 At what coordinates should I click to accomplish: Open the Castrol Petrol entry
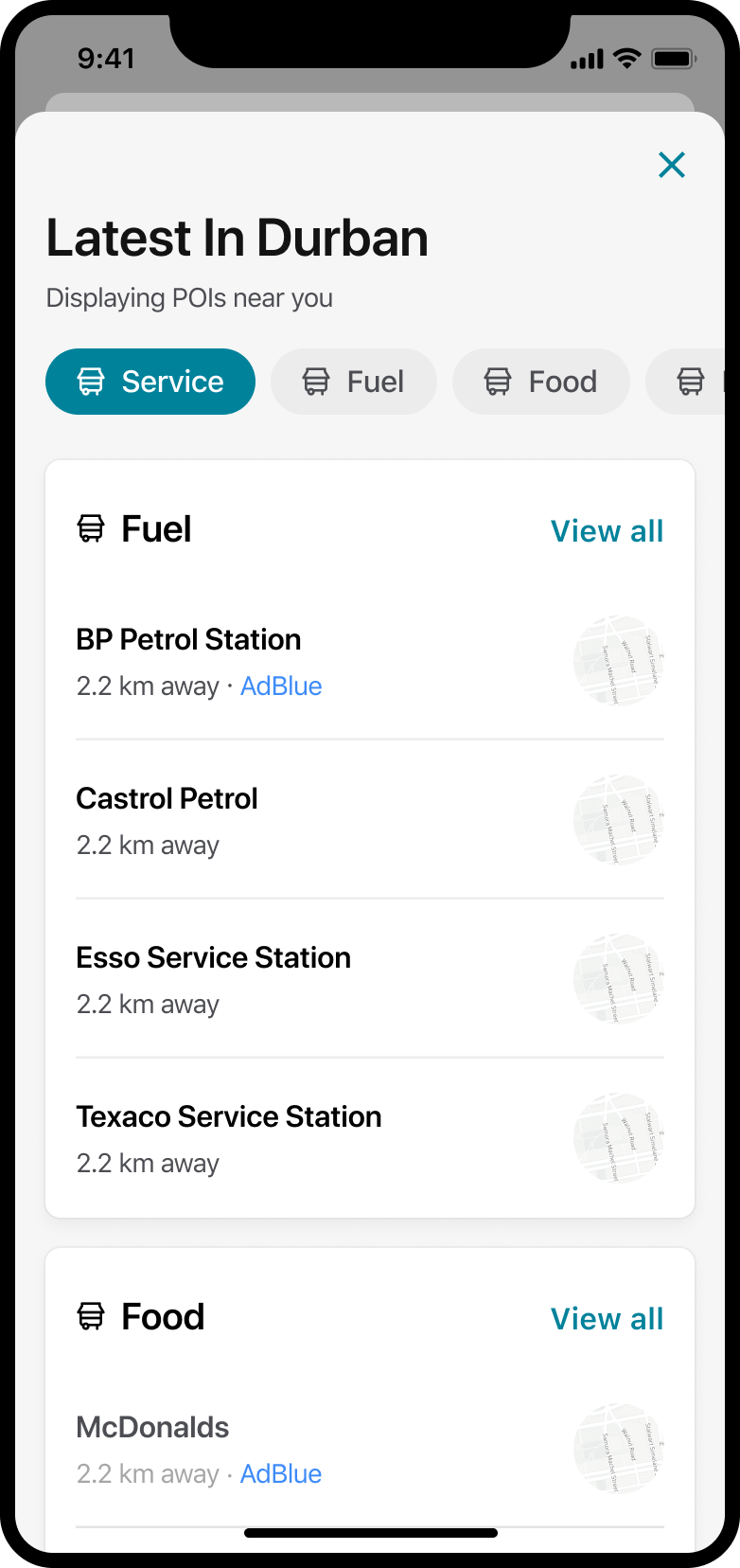coord(167,799)
